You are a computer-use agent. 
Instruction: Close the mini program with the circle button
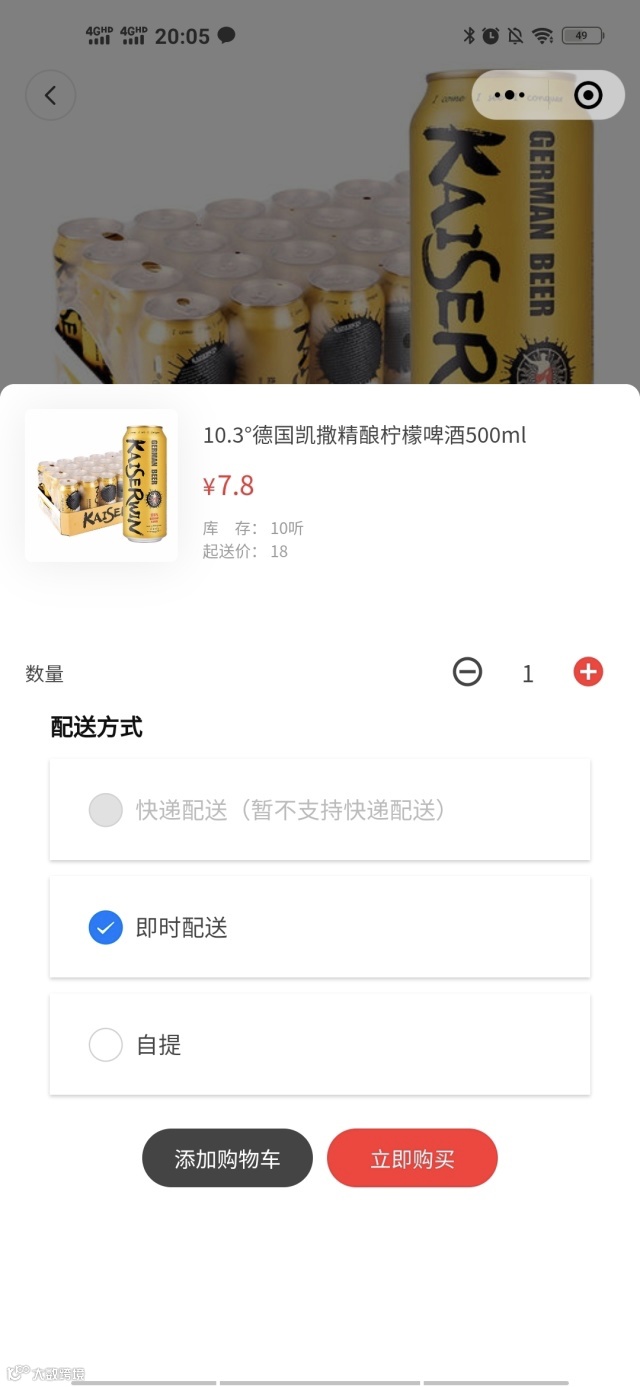coord(588,95)
